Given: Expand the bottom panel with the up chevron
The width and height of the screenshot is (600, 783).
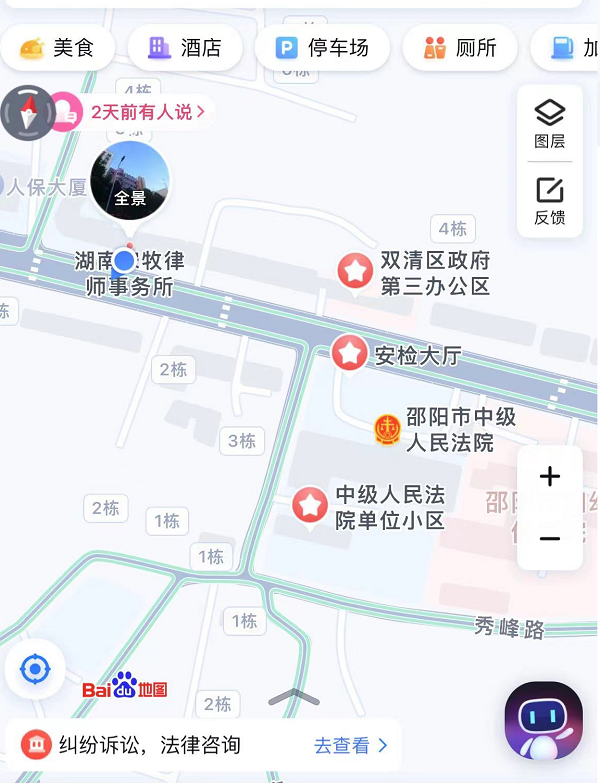Looking at the screenshot, I should click(x=294, y=697).
